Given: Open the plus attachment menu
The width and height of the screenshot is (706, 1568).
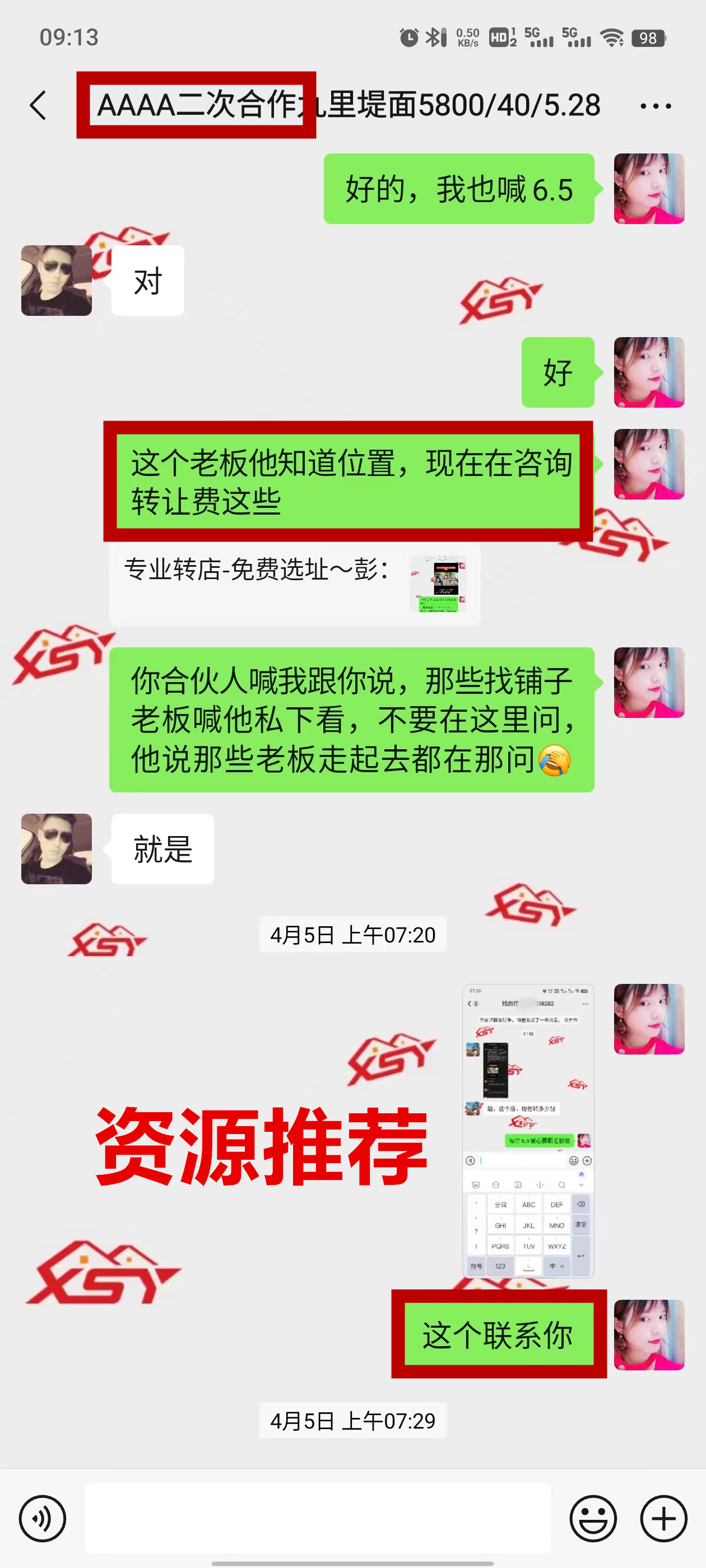Looking at the screenshot, I should point(663,1518).
